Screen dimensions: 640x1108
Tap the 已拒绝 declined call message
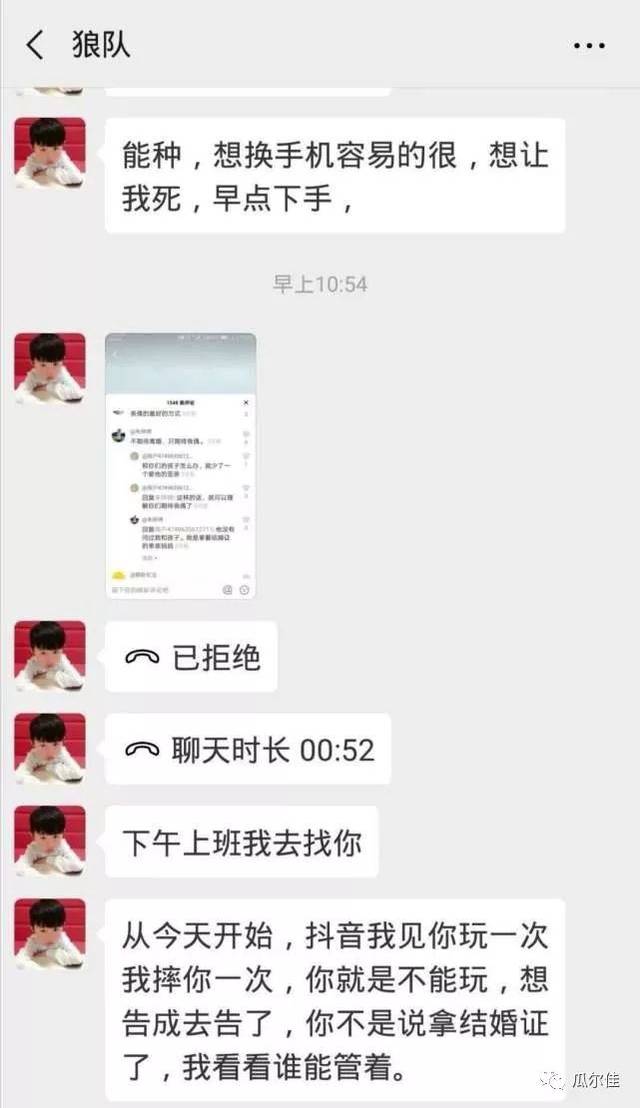pos(191,656)
